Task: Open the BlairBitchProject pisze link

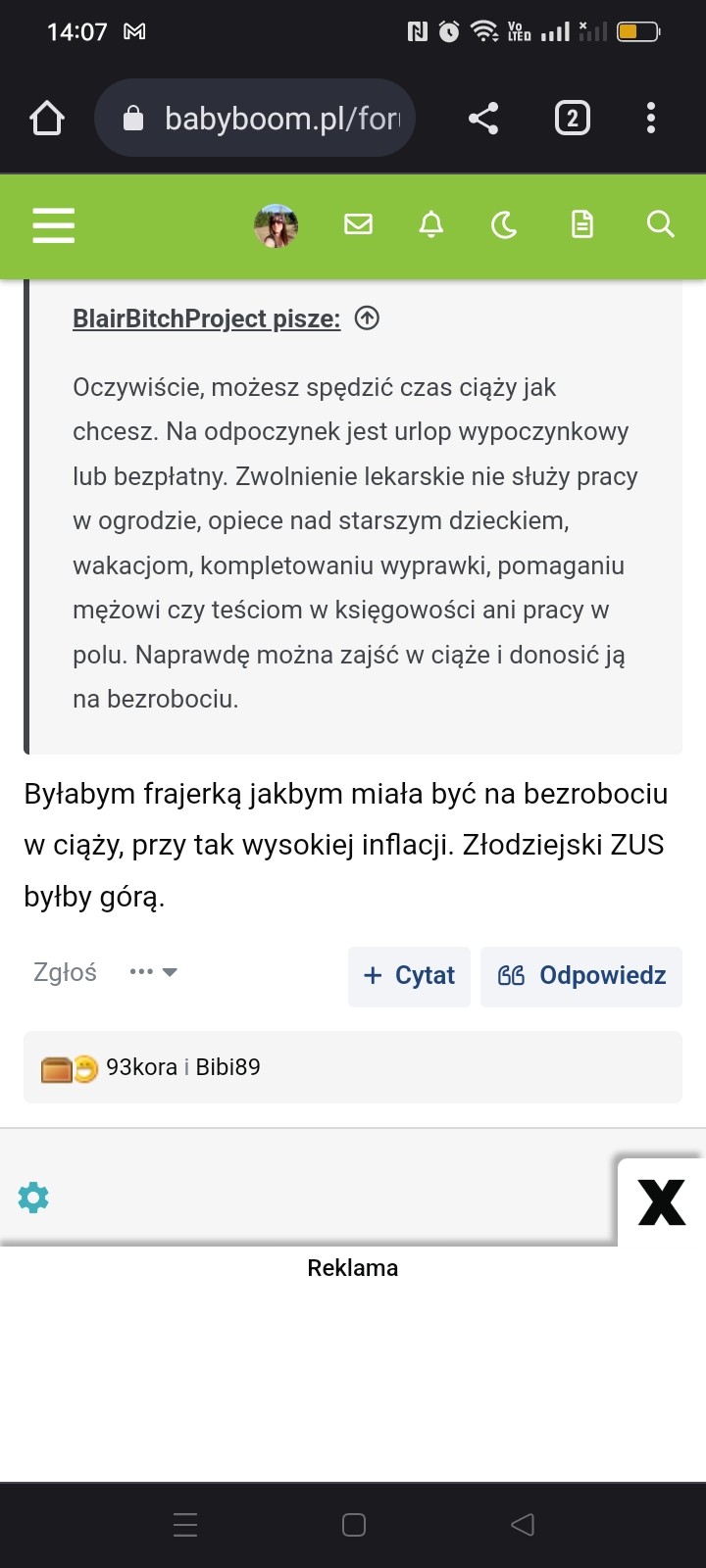Action: point(206,318)
